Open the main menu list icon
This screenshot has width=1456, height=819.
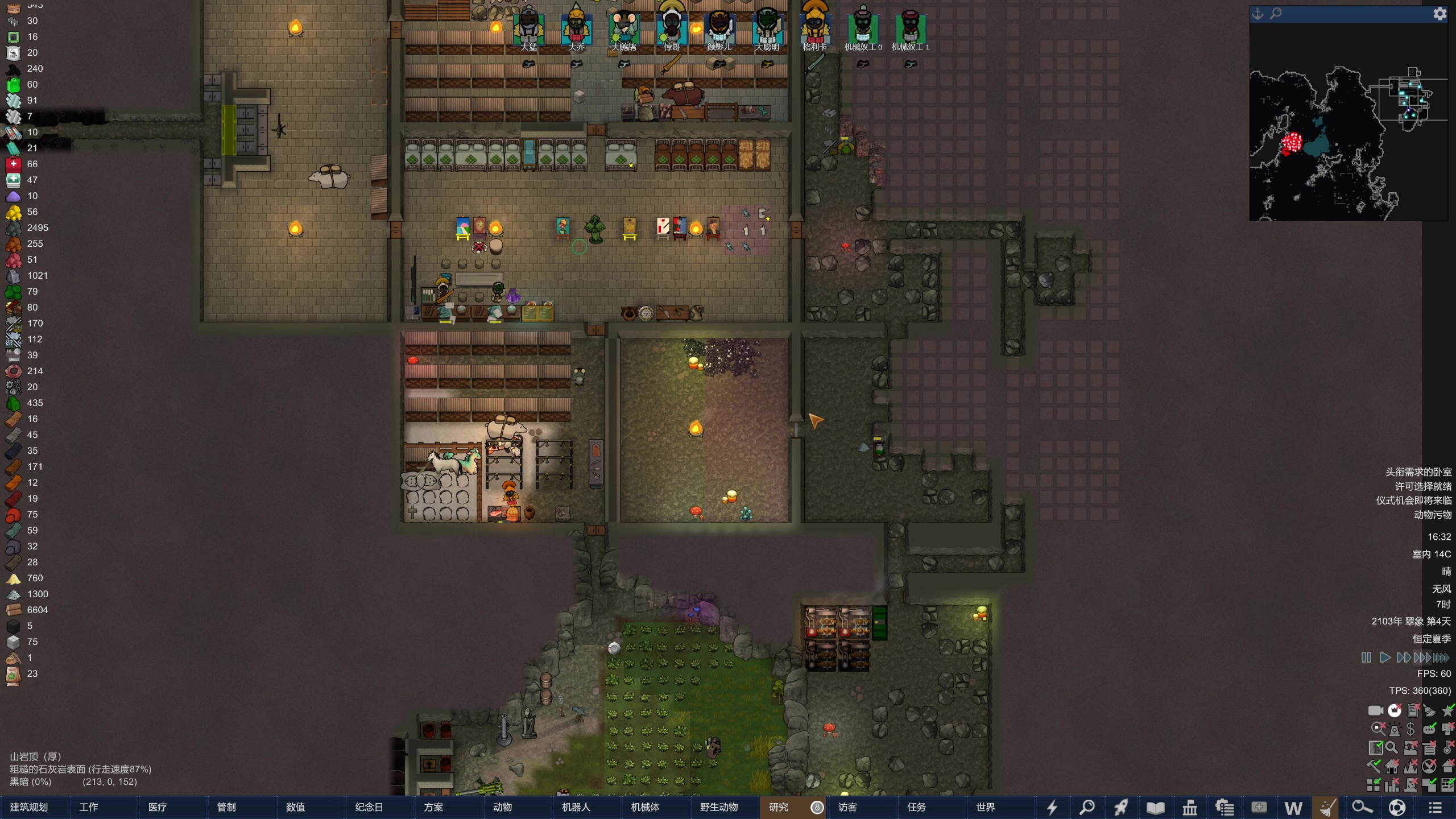point(1435,808)
